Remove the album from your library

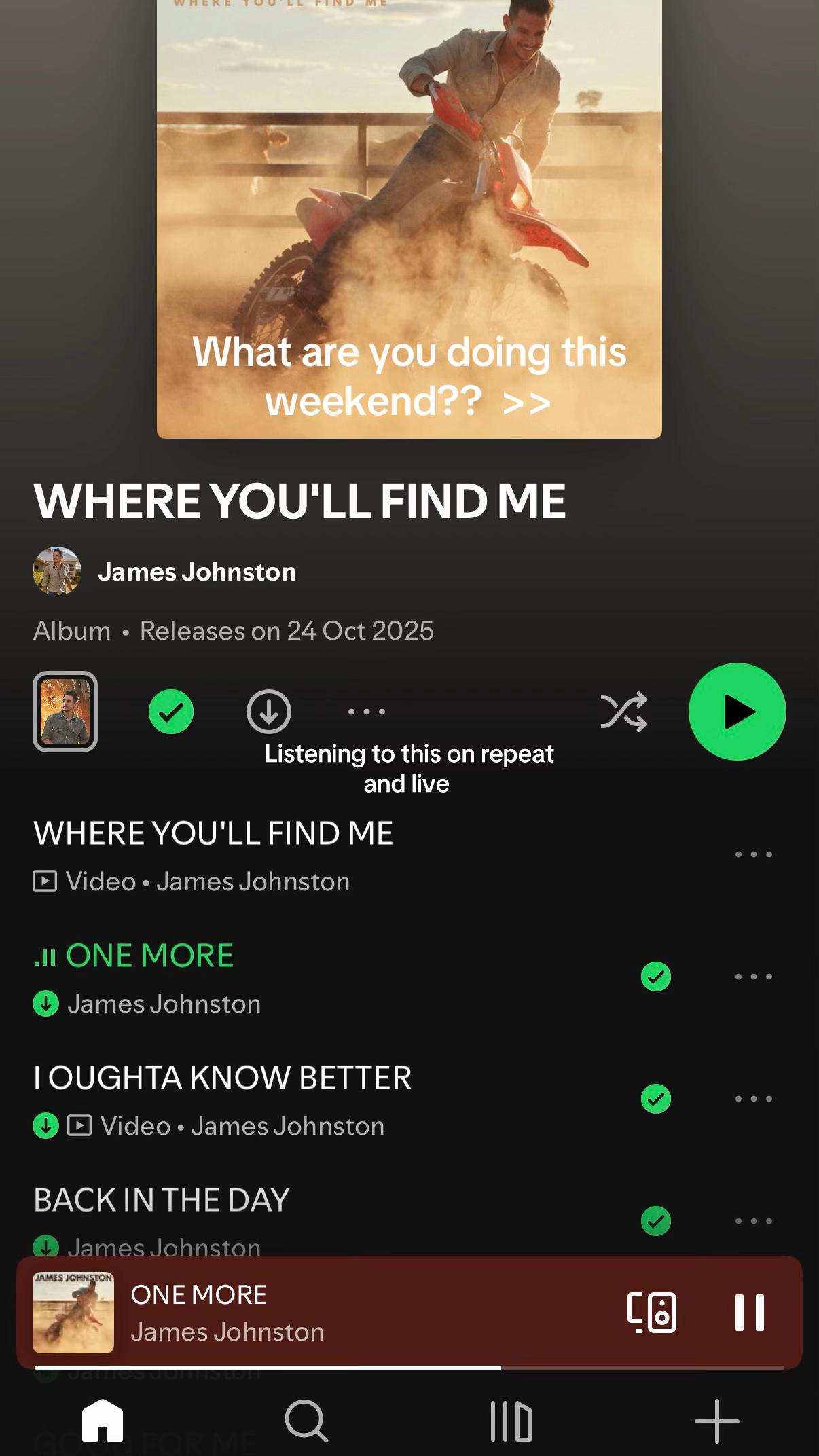click(x=171, y=712)
